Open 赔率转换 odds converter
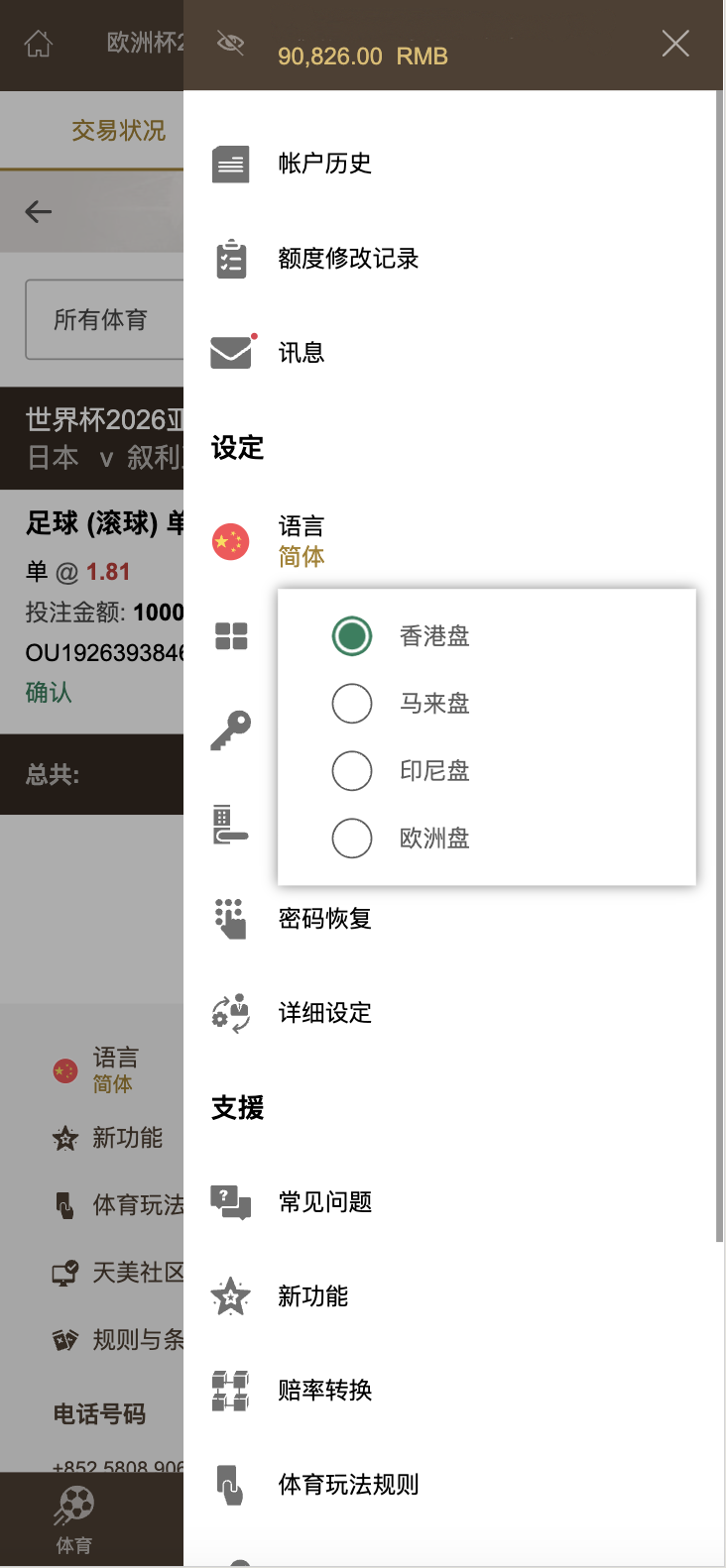 coord(324,1391)
